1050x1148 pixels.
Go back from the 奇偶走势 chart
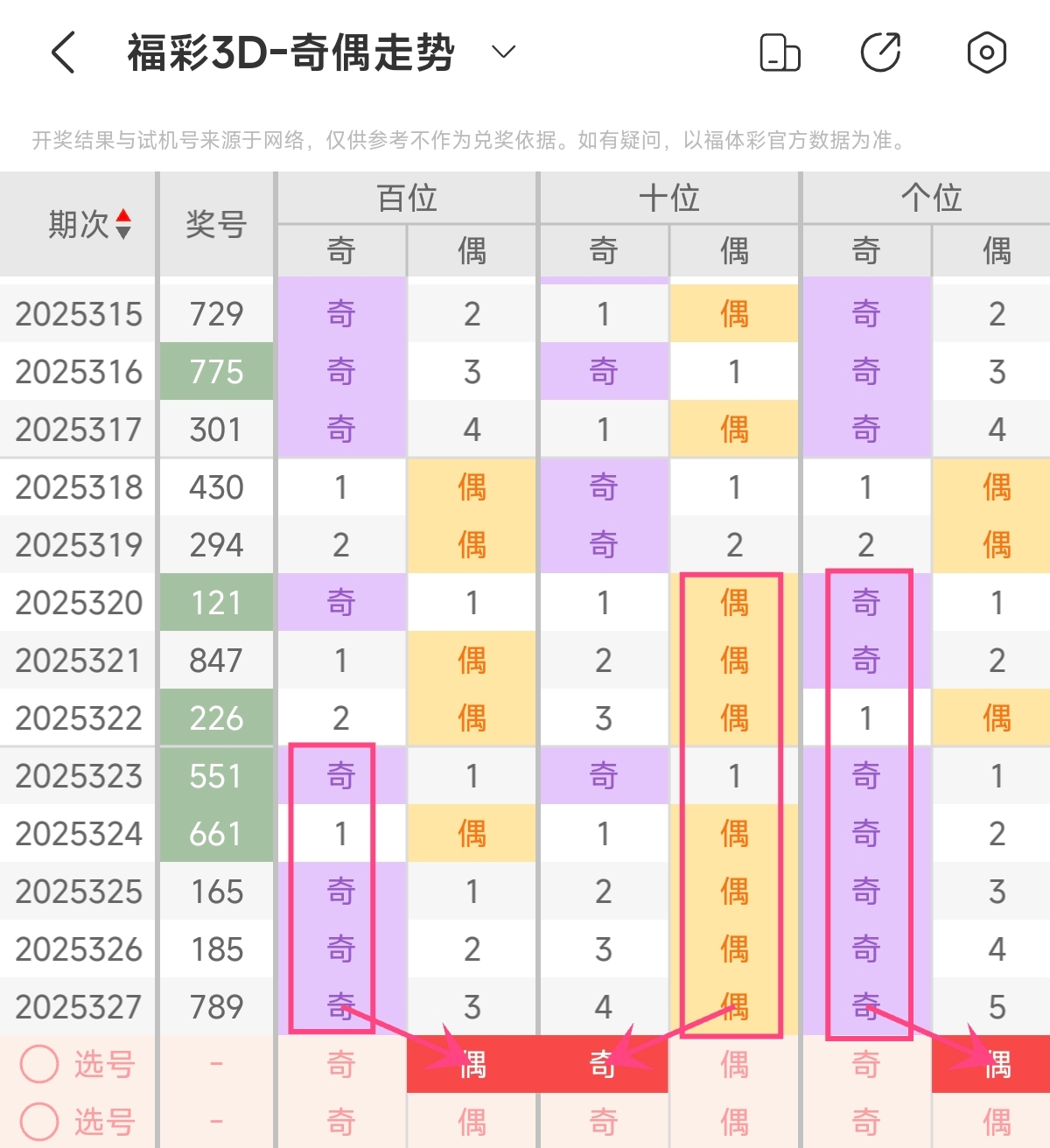[64, 52]
